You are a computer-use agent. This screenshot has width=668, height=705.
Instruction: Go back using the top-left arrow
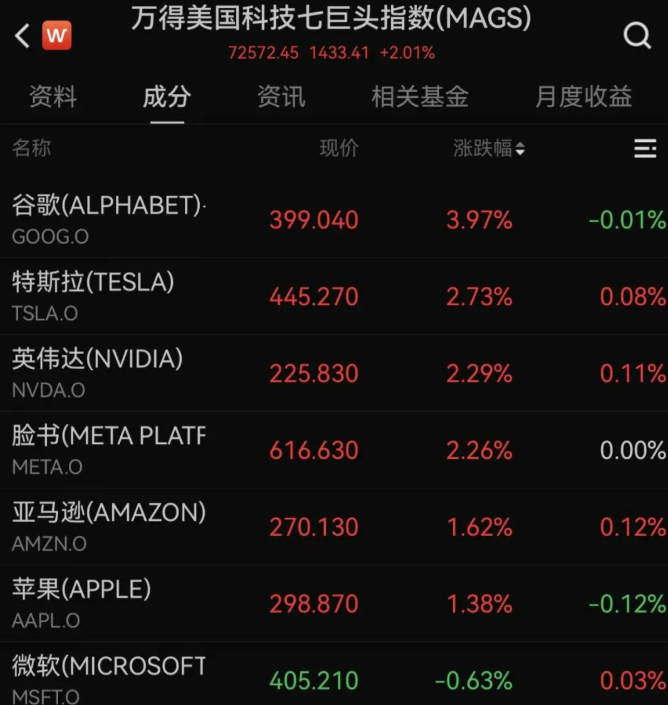pyautogui.click(x=22, y=36)
